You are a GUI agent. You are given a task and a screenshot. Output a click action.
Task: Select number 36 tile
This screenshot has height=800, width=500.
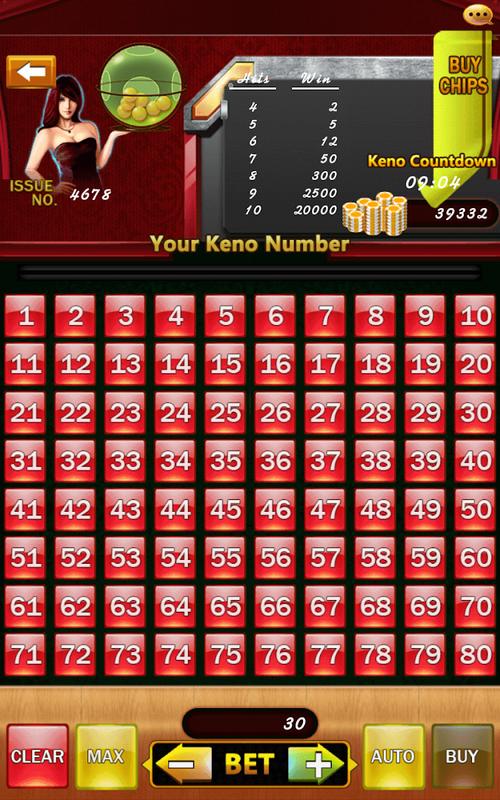pyautogui.click(x=276, y=461)
